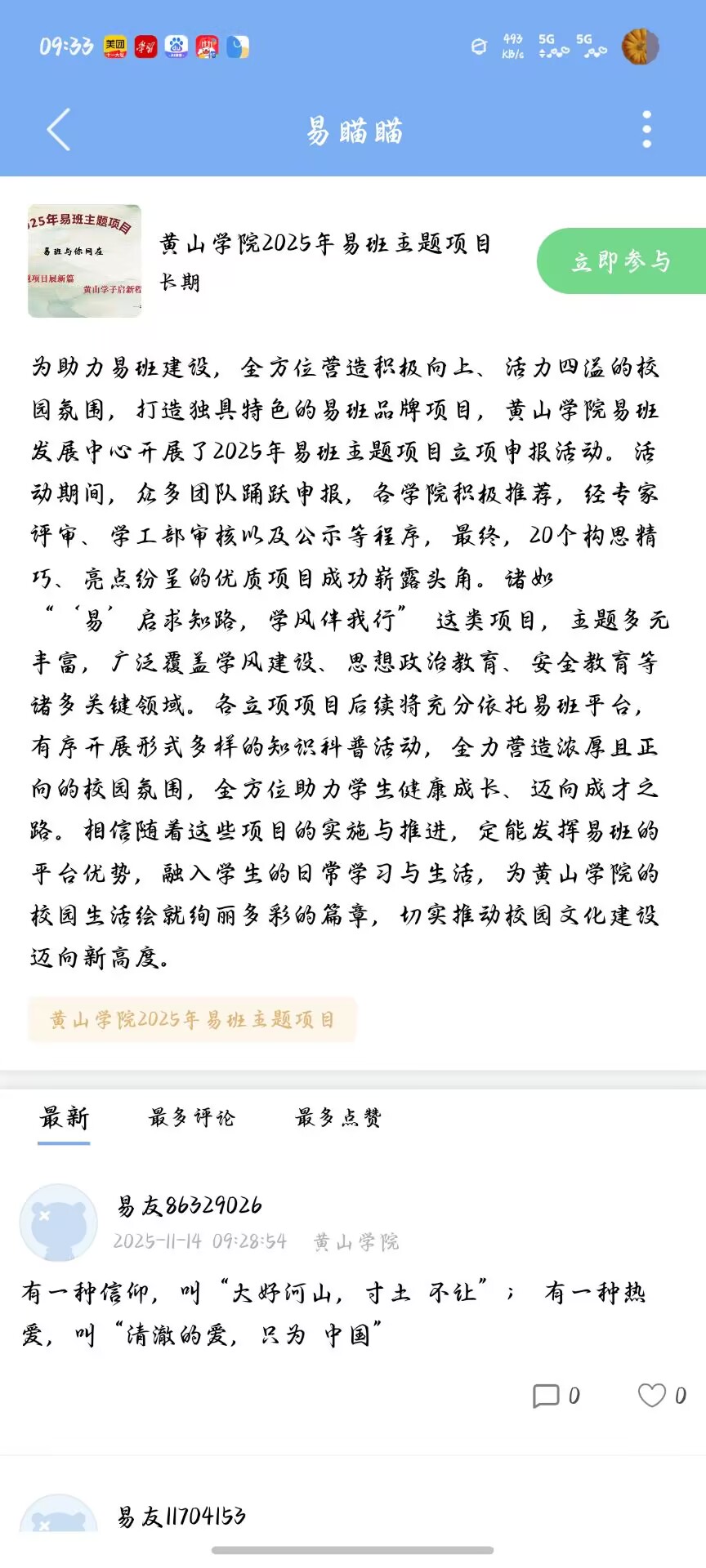The image size is (706, 1568).
Task: Like 易友86329026's post
Action: [662, 1396]
